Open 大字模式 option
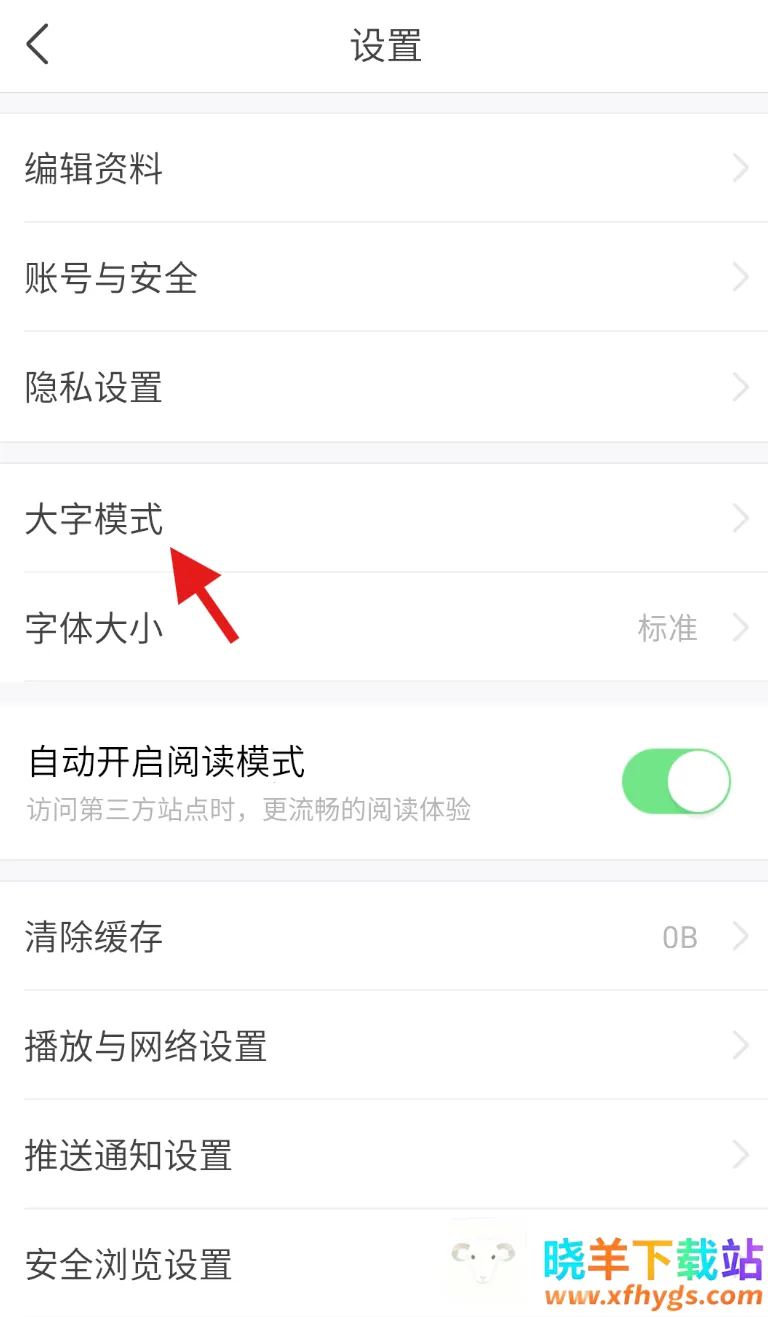This screenshot has width=768, height=1317. click(x=384, y=518)
